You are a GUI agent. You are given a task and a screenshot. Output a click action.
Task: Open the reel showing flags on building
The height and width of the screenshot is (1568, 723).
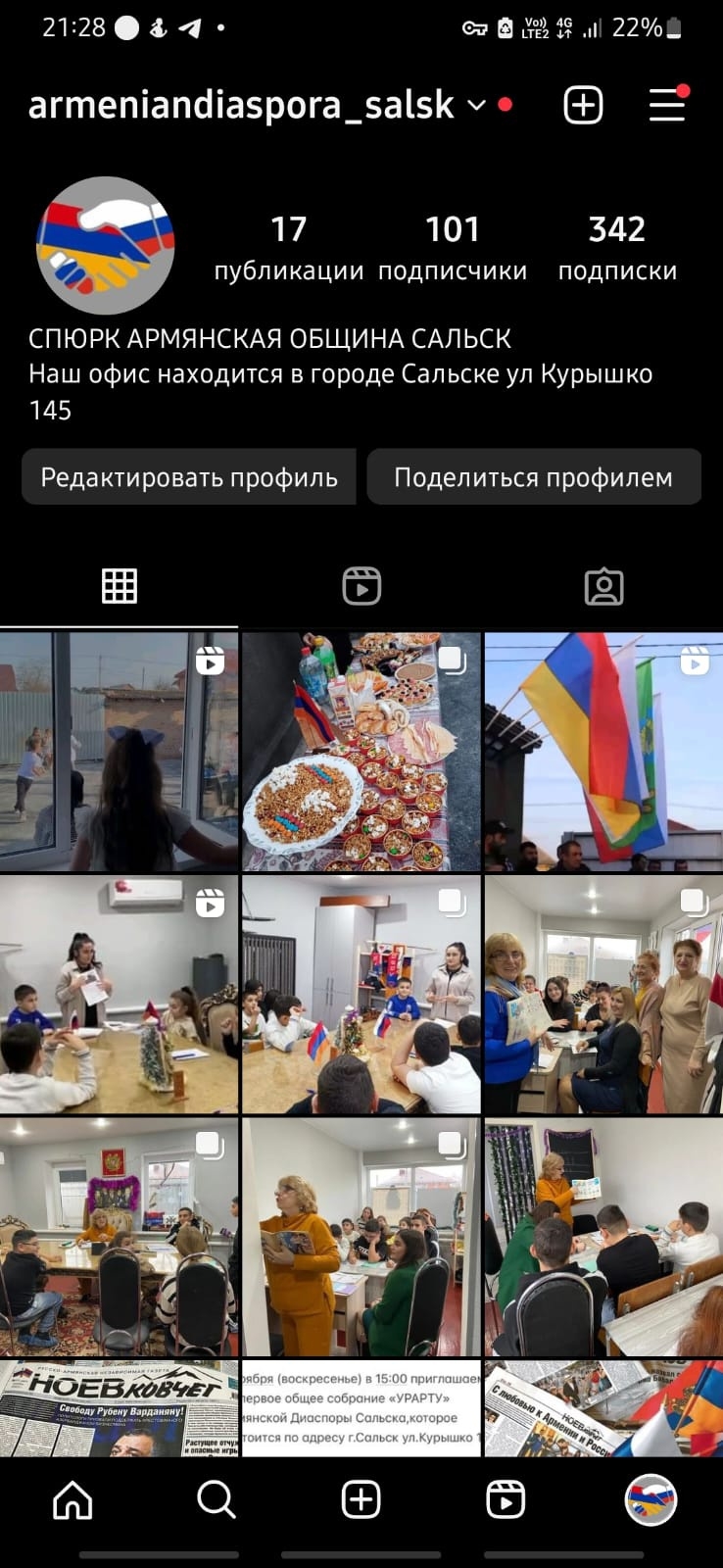(603, 752)
